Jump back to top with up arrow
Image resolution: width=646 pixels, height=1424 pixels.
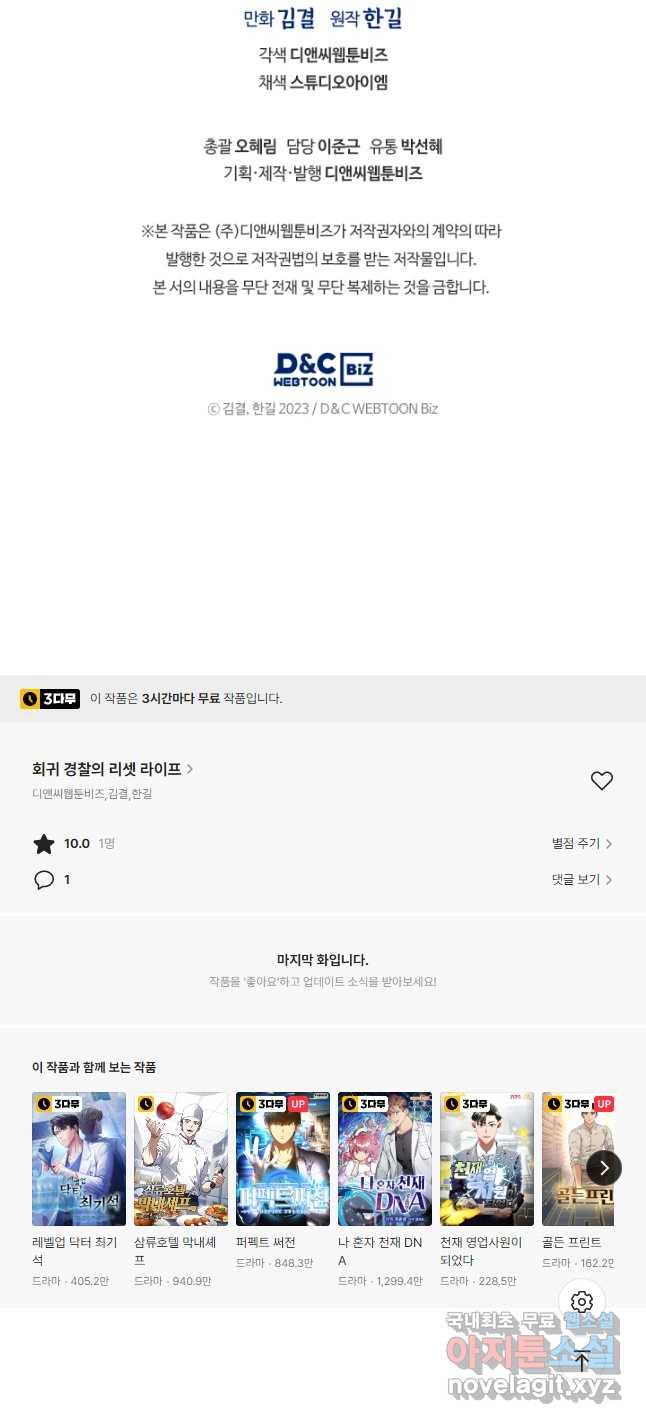(582, 1359)
